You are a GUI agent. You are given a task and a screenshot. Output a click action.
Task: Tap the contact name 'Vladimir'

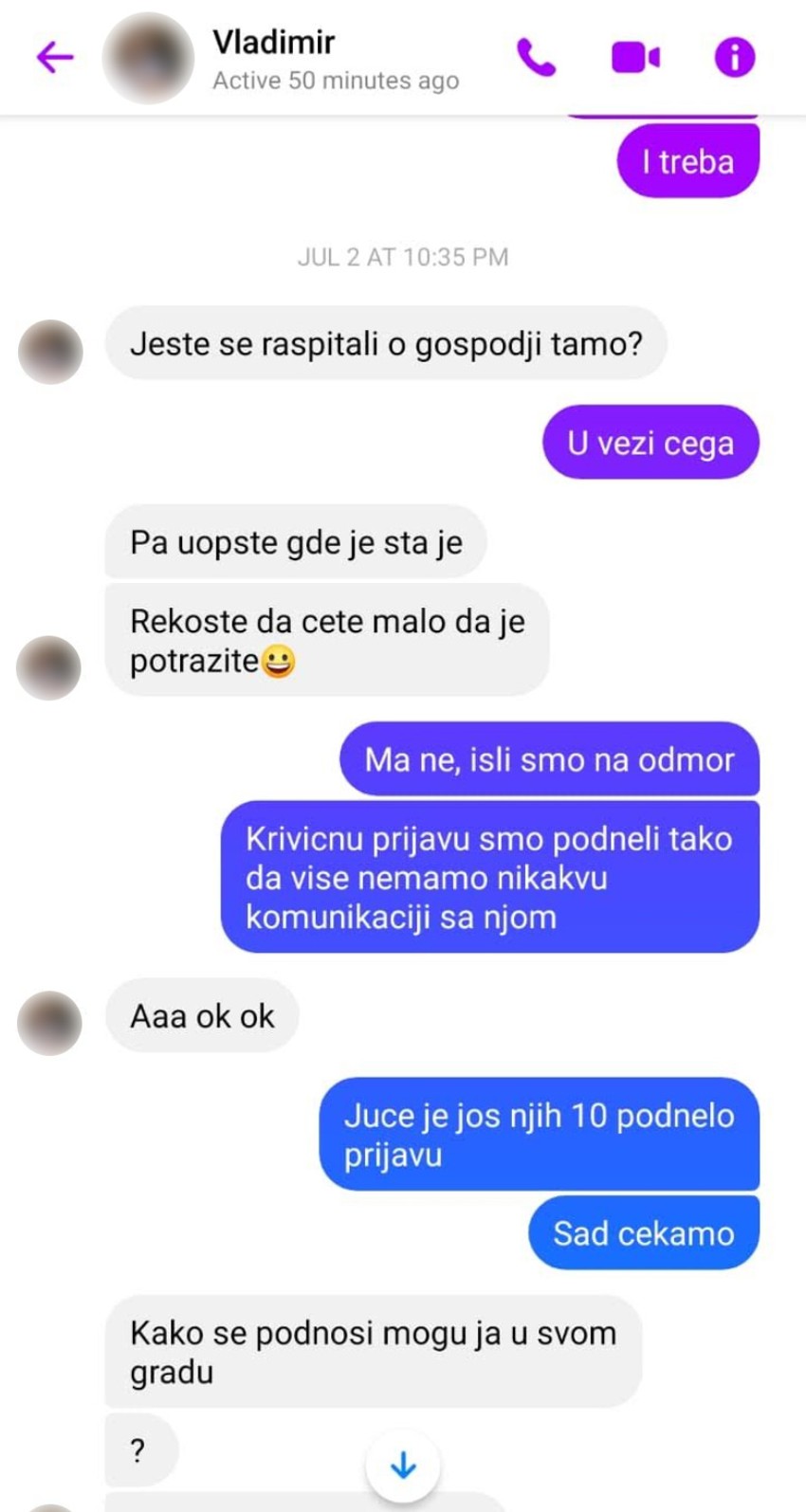(x=273, y=41)
